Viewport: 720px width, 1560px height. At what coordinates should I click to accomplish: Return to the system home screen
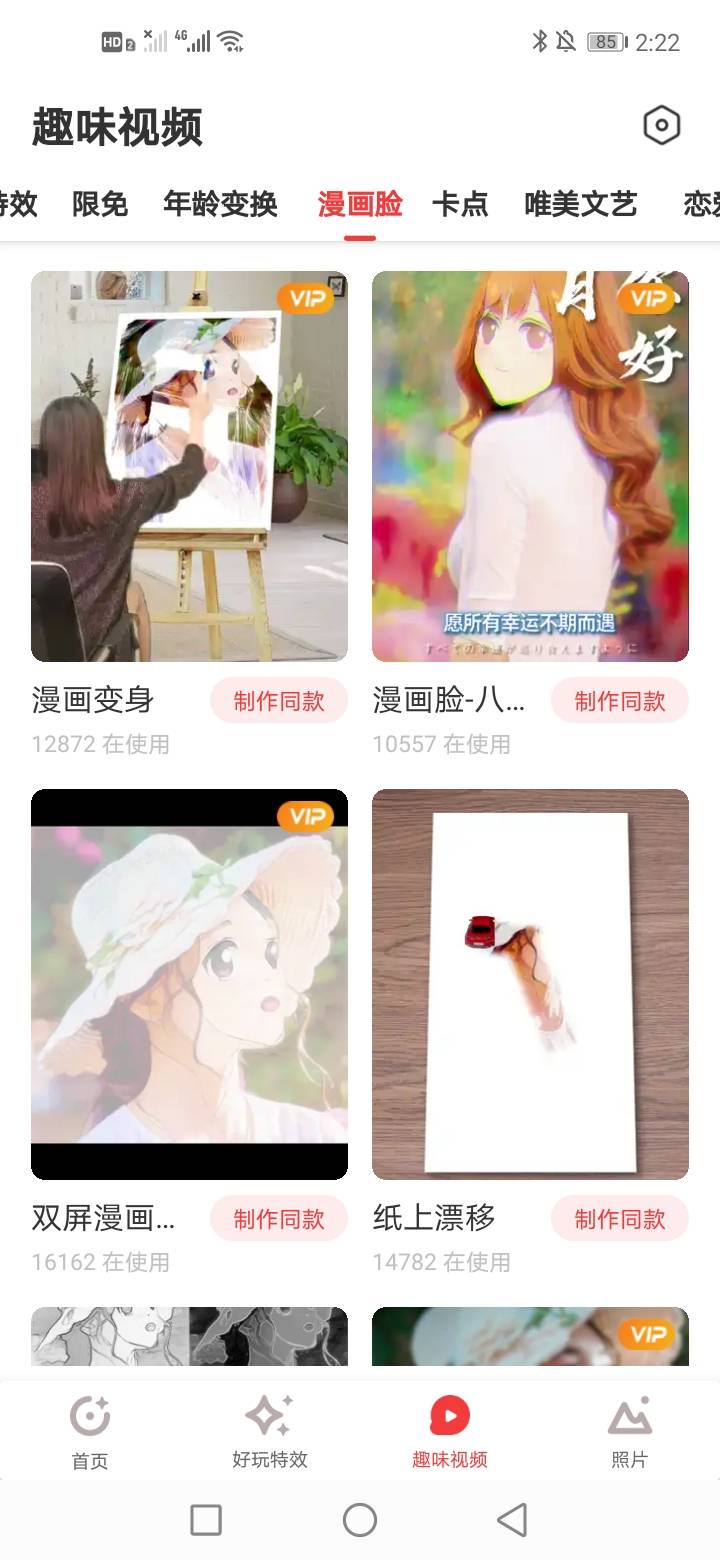pos(360,1520)
